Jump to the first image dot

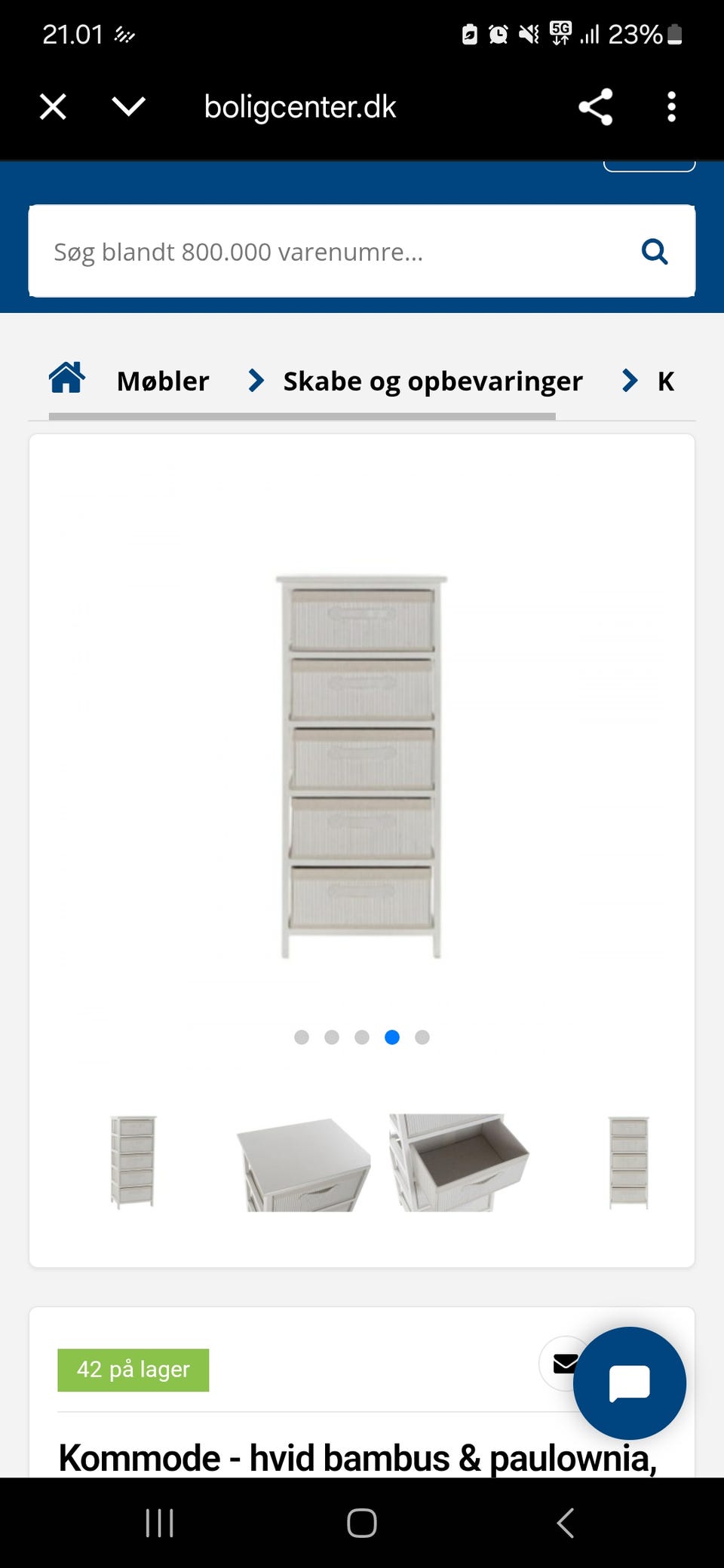pos(302,1037)
